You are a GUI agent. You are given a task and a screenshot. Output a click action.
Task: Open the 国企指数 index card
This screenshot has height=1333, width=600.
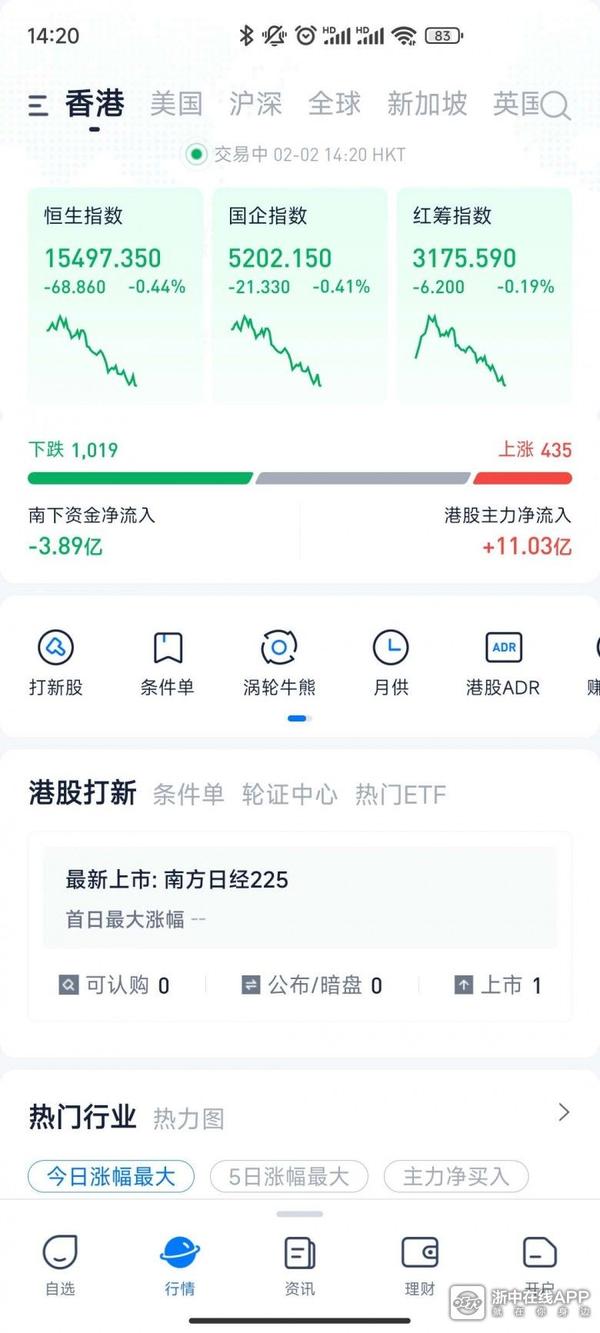coord(299,295)
